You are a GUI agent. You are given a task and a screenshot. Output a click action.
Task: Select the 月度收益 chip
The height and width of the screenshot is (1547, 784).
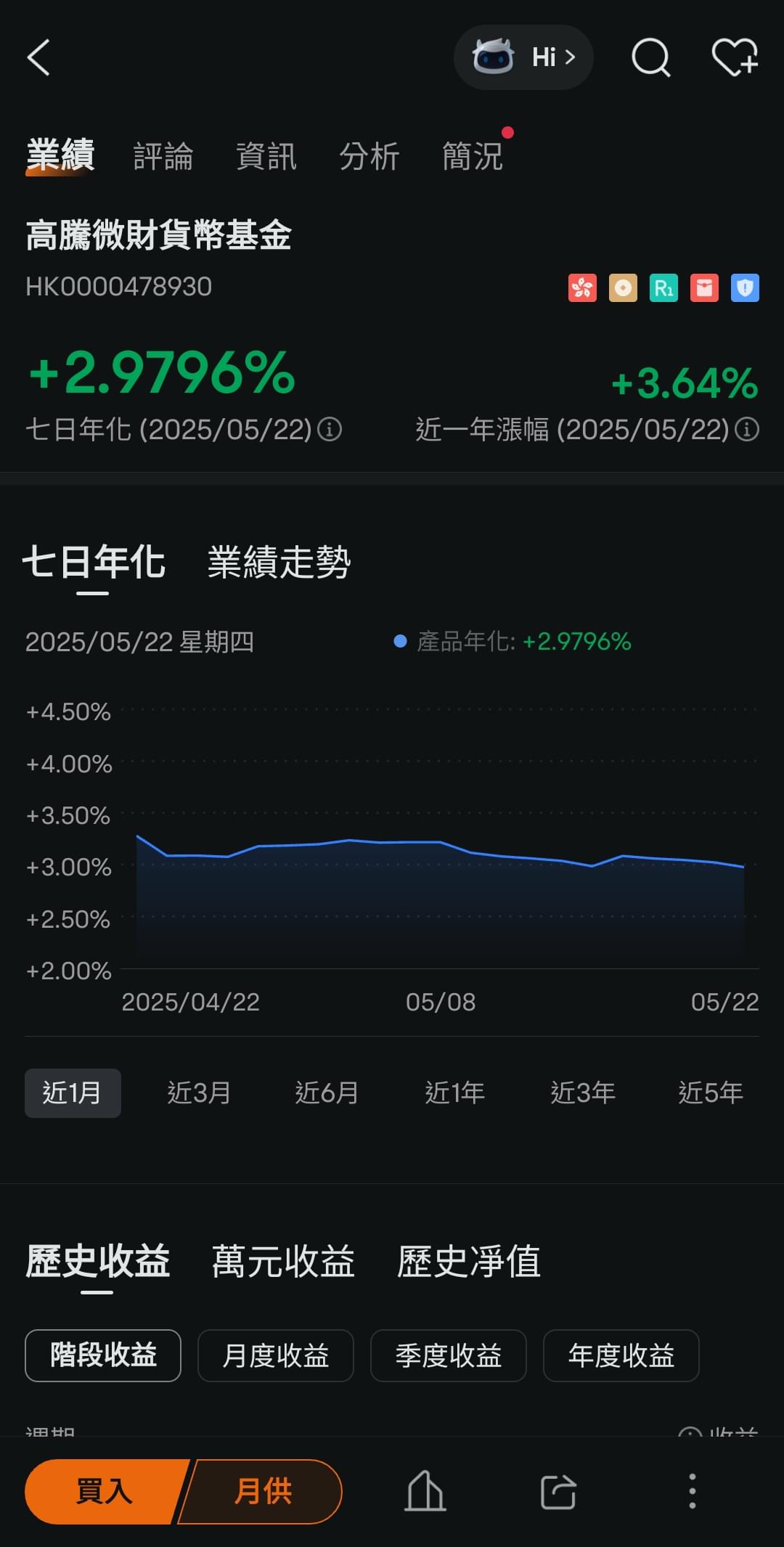tap(275, 1355)
